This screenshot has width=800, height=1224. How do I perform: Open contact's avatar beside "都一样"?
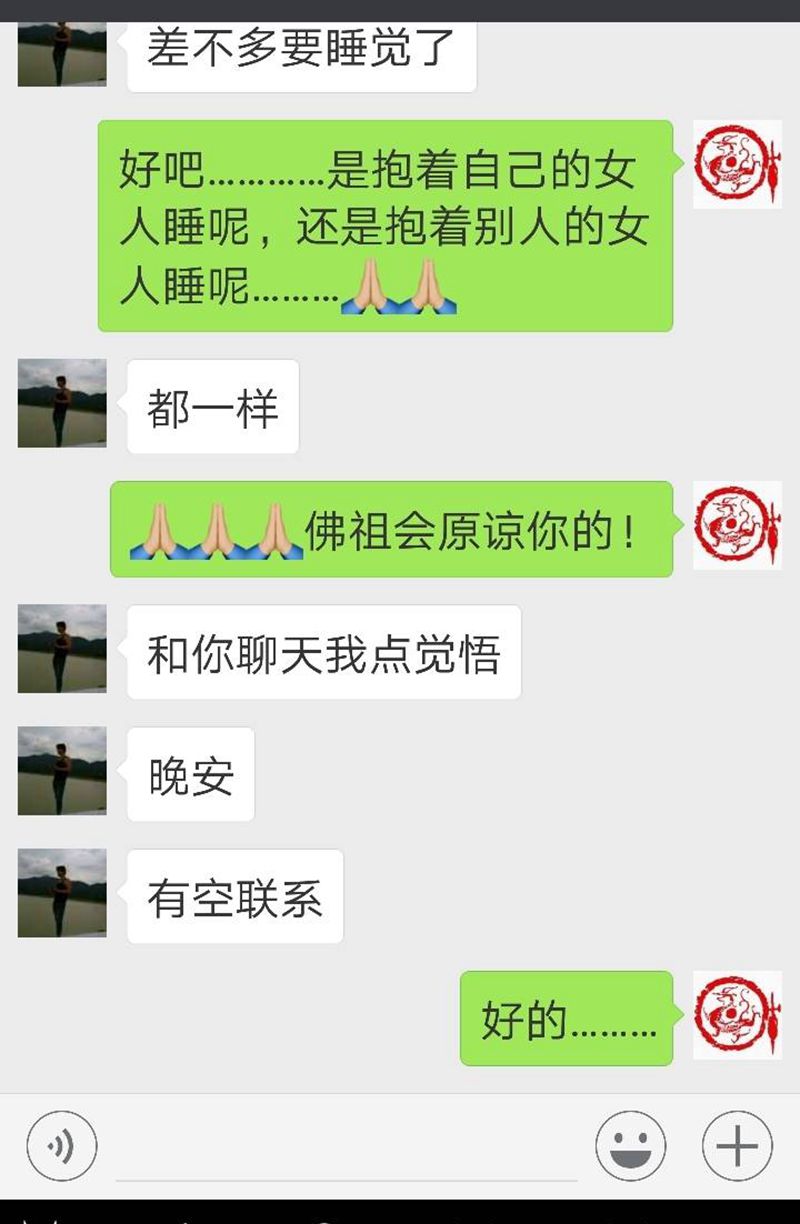(62, 403)
